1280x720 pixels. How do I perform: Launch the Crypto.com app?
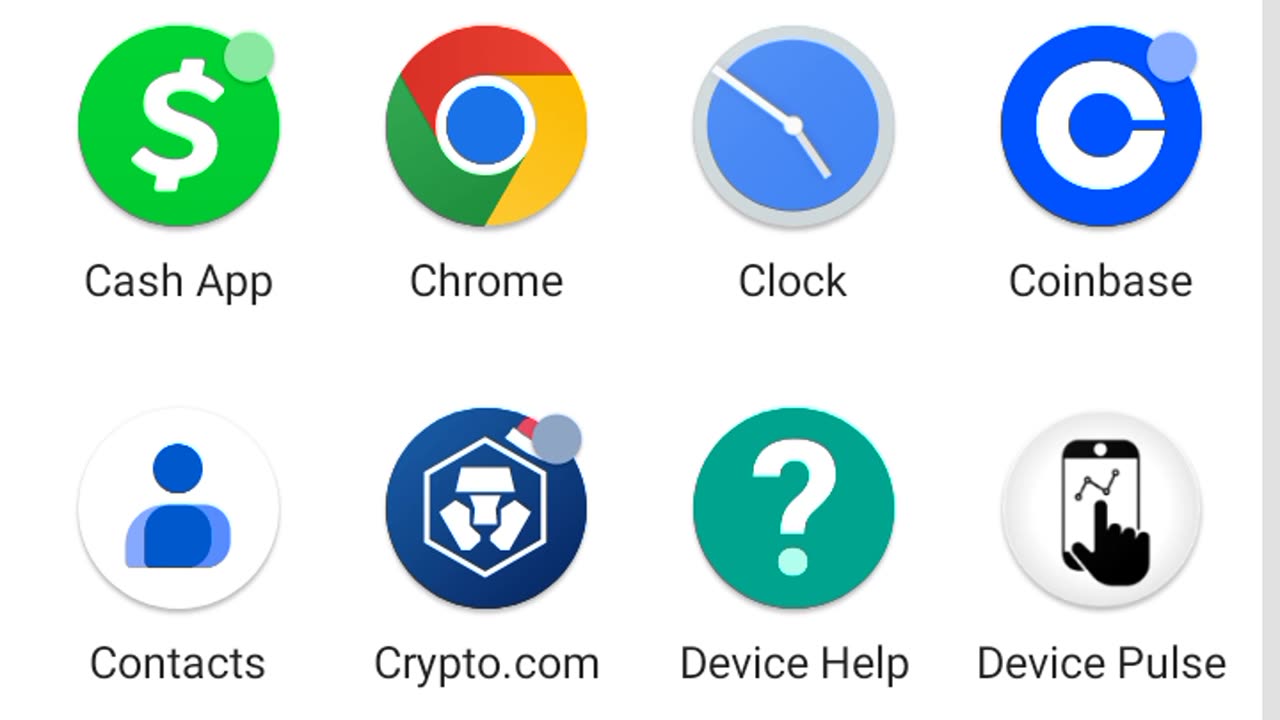pyautogui.click(x=486, y=508)
